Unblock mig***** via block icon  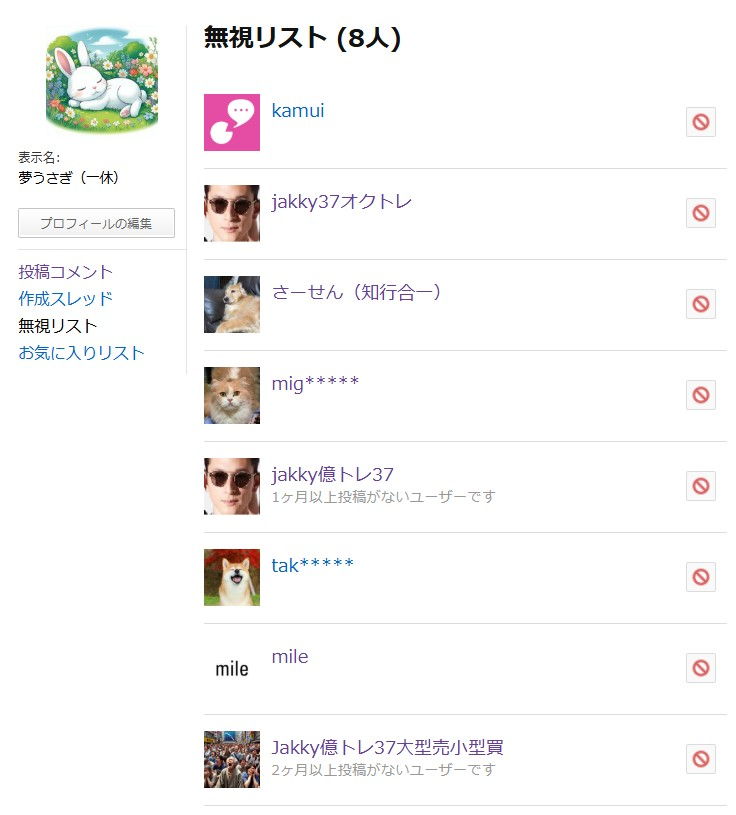700,395
